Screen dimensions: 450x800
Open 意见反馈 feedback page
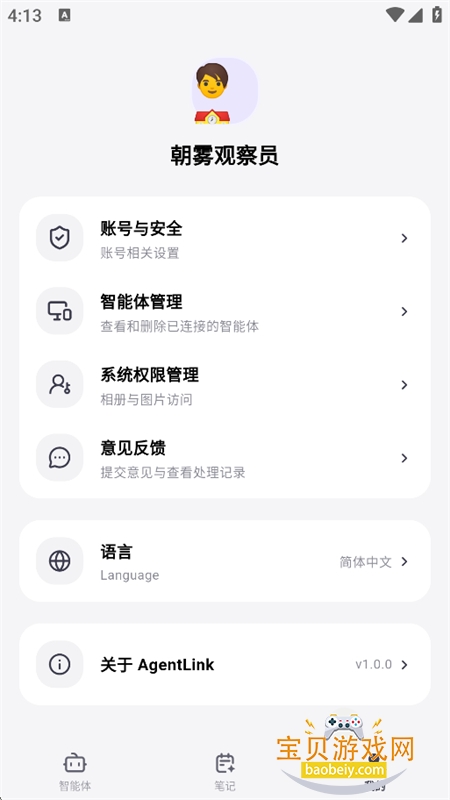(225, 458)
